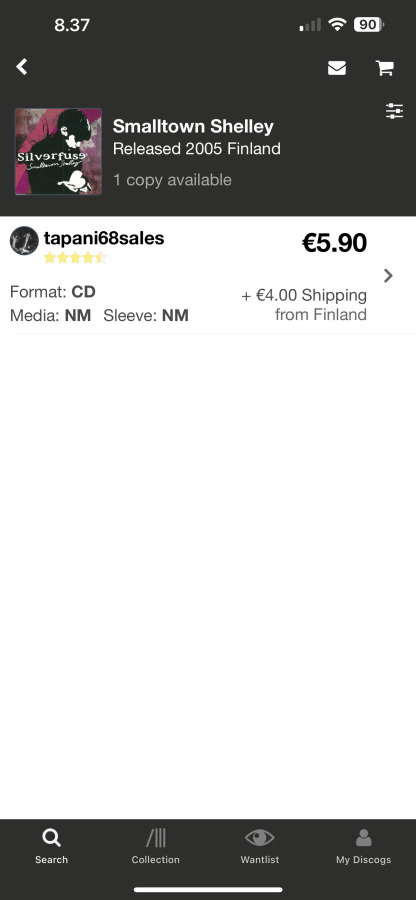416x900 pixels.
Task: Switch to the My Discogs tab
Action: [363, 847]
